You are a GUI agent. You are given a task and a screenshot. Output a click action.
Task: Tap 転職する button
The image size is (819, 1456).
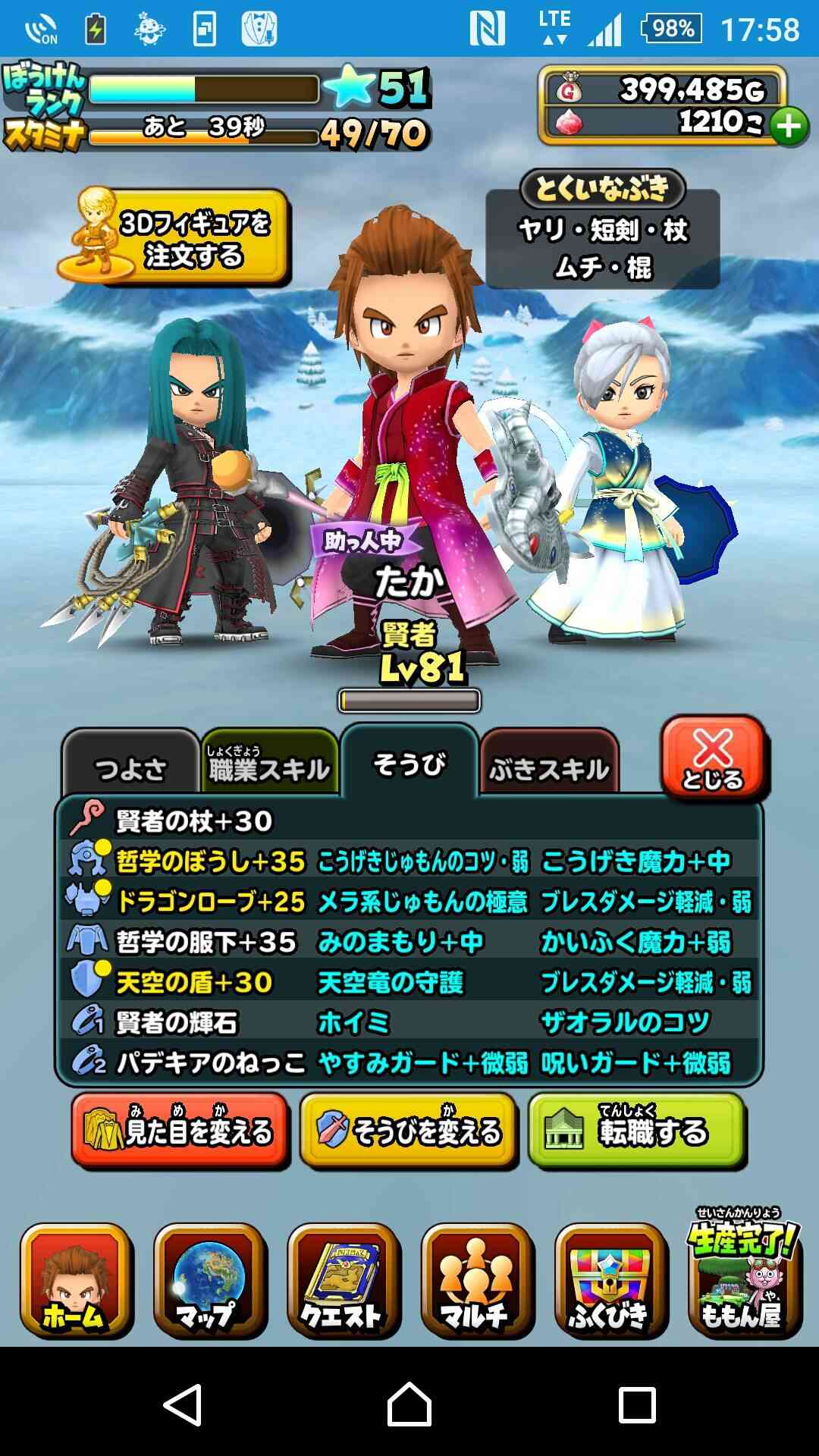pos(637,1131)
